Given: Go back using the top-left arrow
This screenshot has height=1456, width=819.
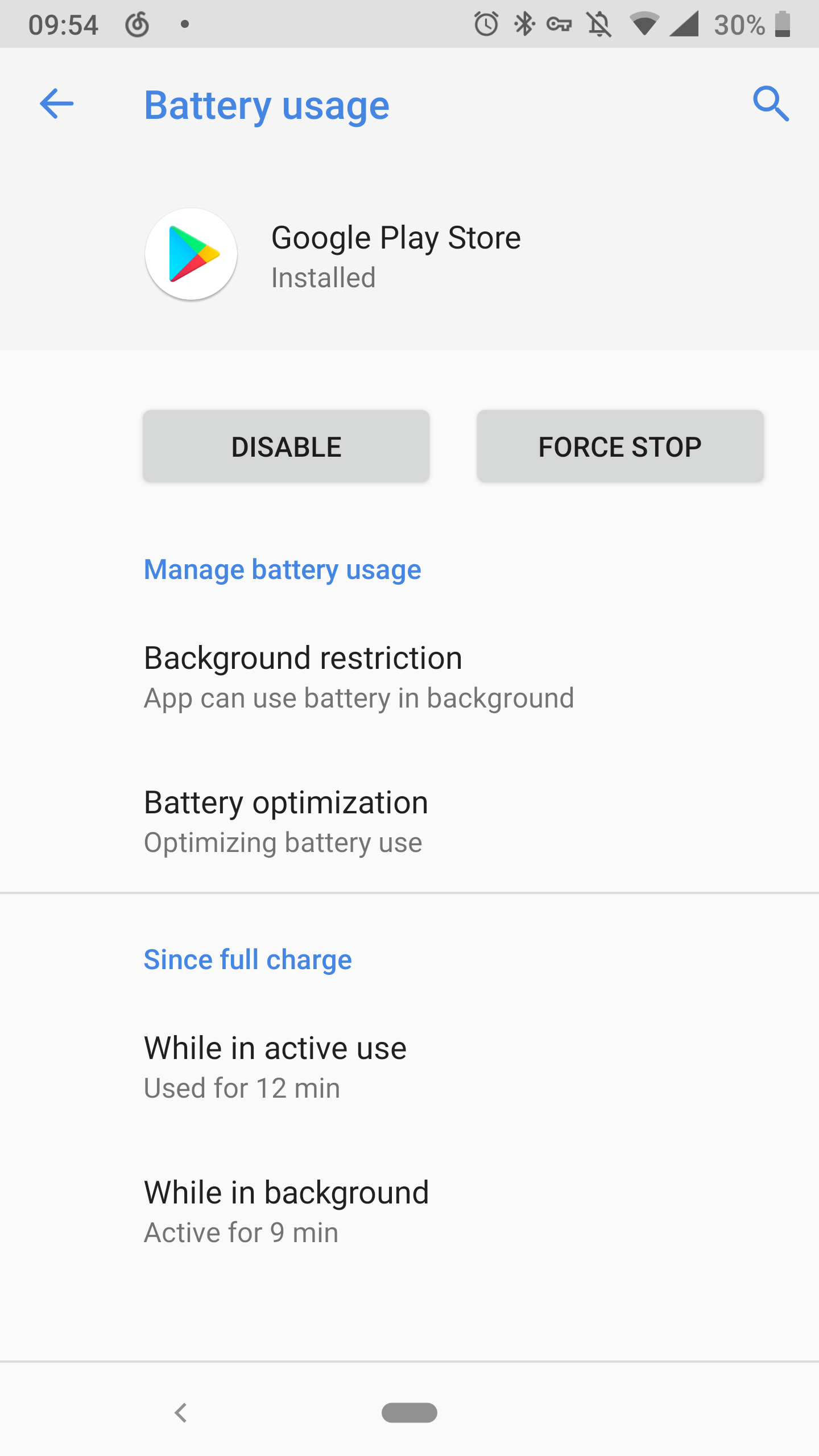Looking at the screenshot, I should tap(57, 104).
